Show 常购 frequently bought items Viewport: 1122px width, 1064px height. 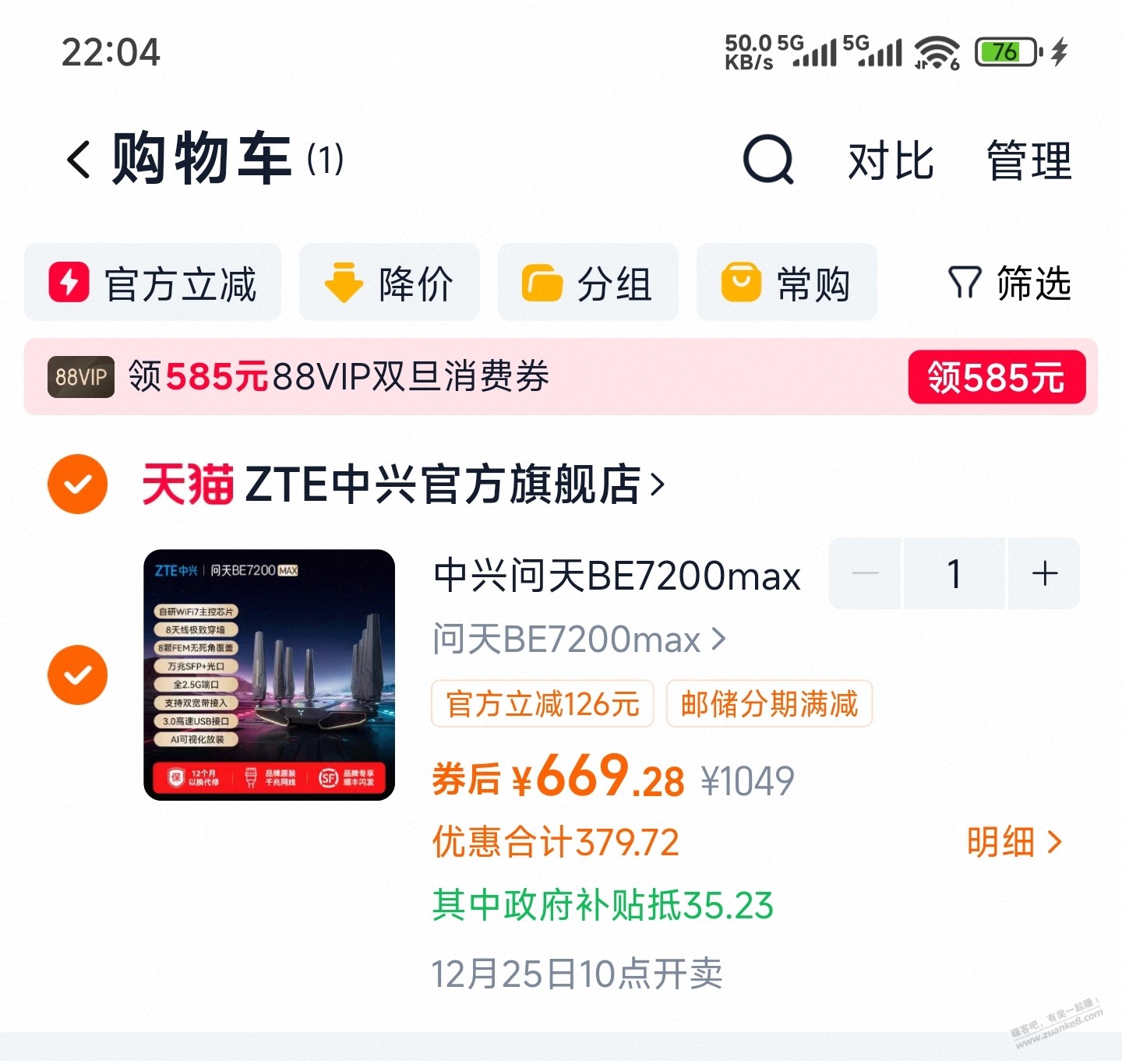tap(786, 283)
